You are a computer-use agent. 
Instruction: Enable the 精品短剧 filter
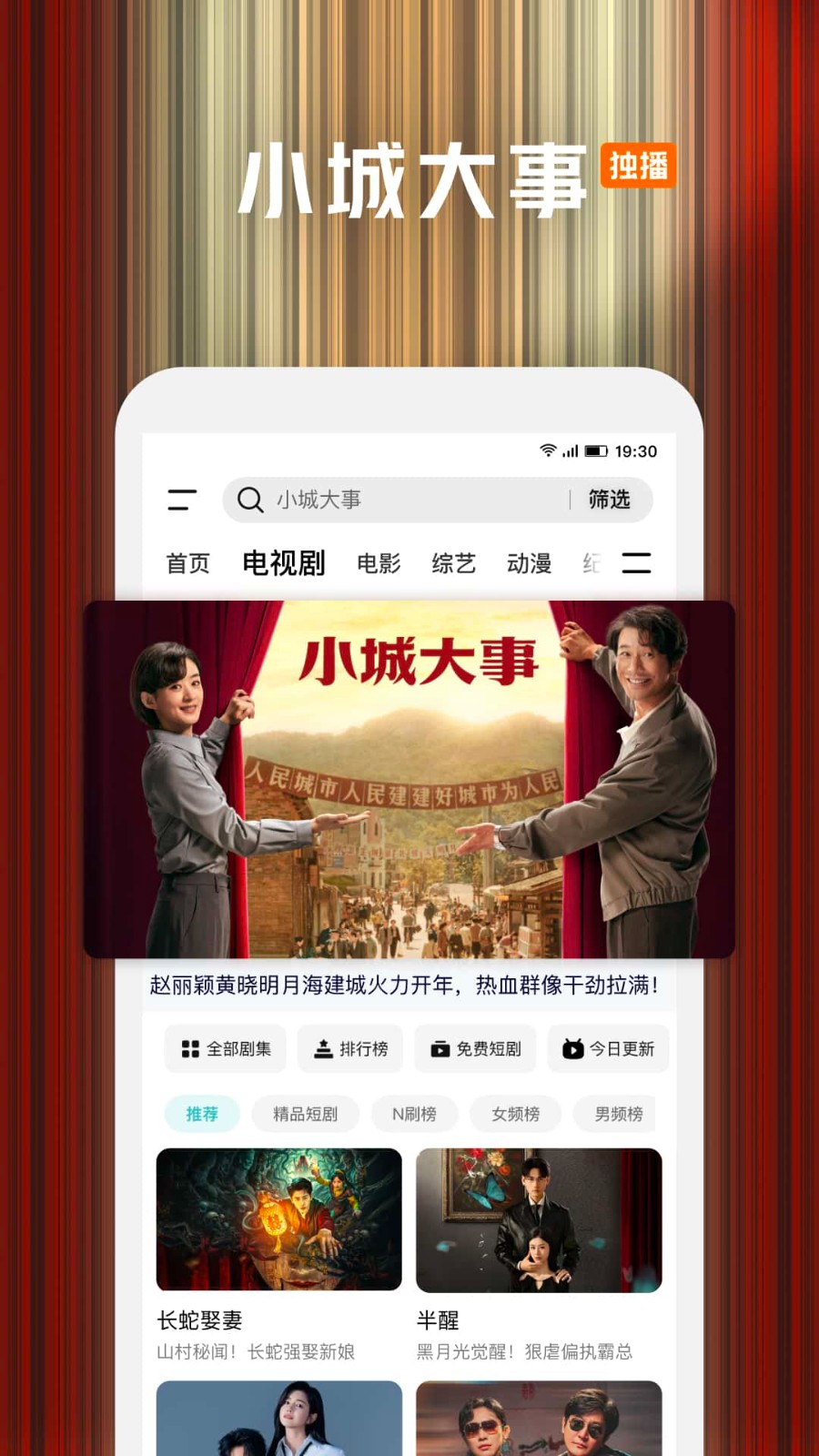(x=306, y=1114)
